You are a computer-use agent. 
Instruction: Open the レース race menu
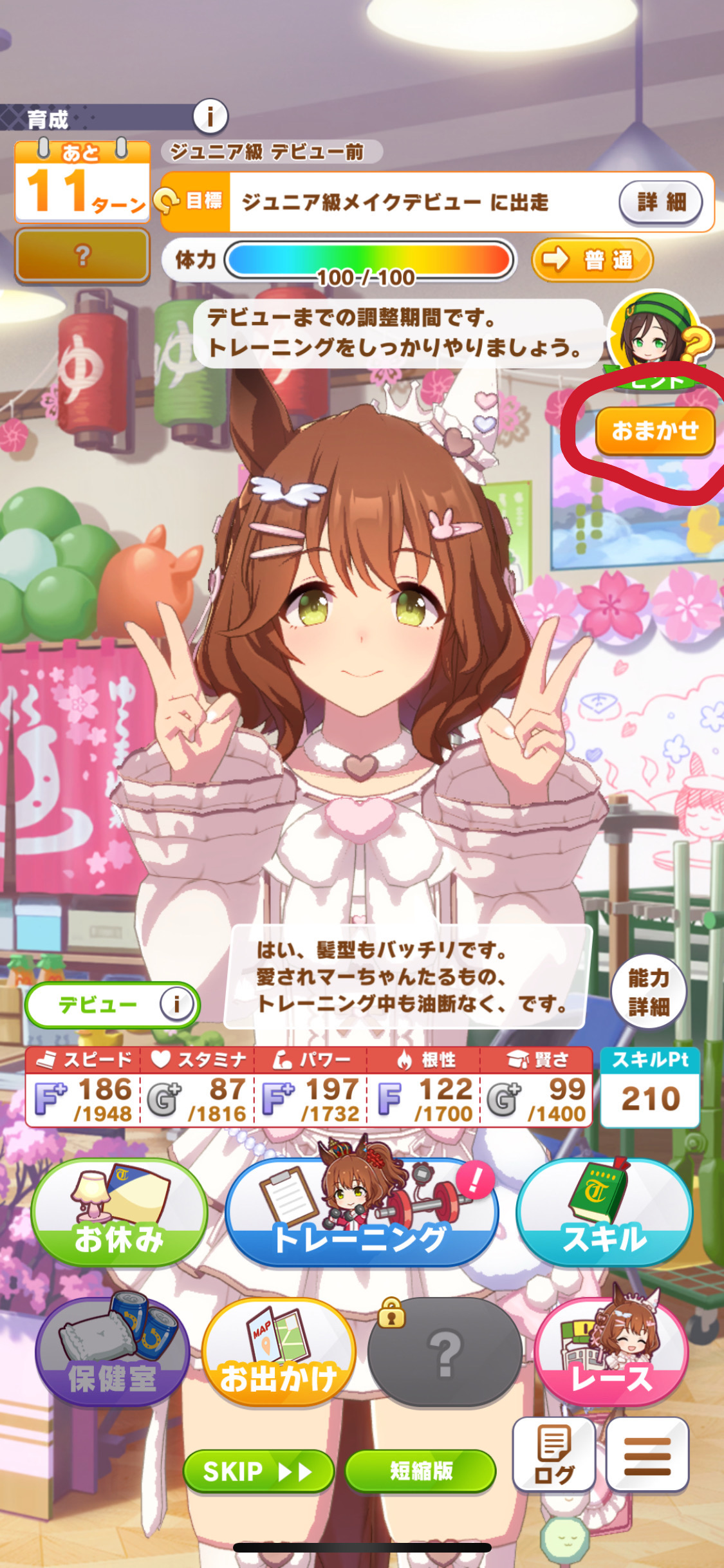[611, 1353]
